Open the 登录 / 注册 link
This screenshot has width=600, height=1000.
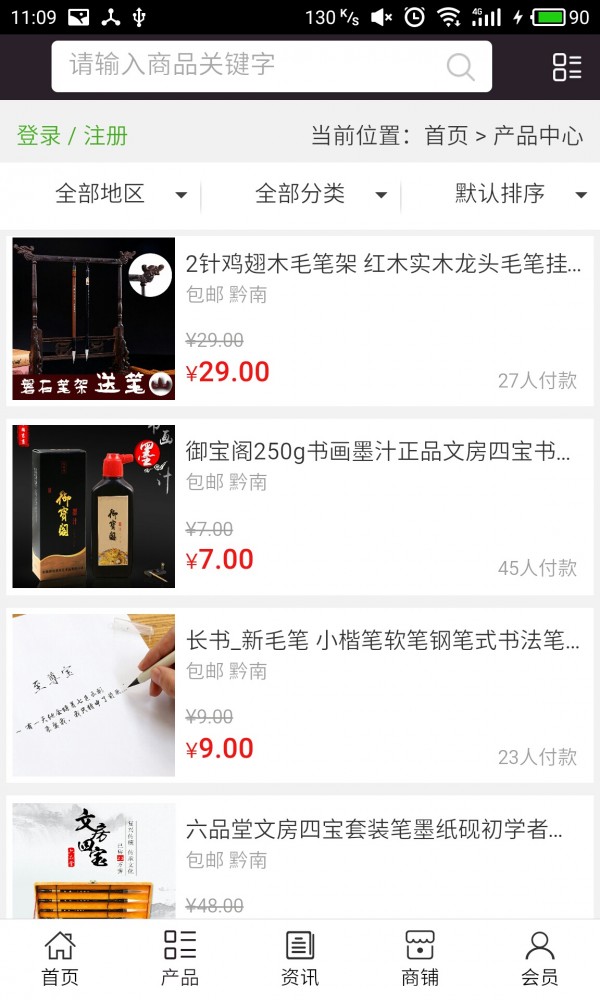tap(72, 136)
